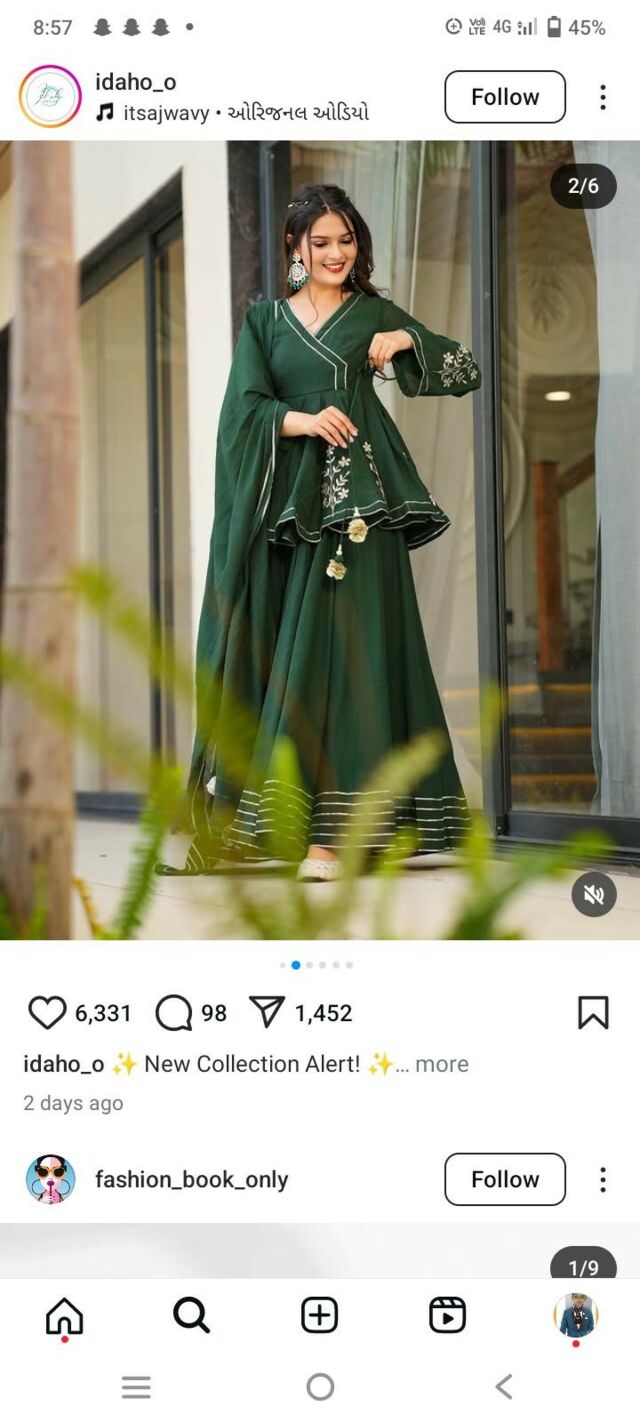Open the itsajwavy original audio link

click(245, 113)
